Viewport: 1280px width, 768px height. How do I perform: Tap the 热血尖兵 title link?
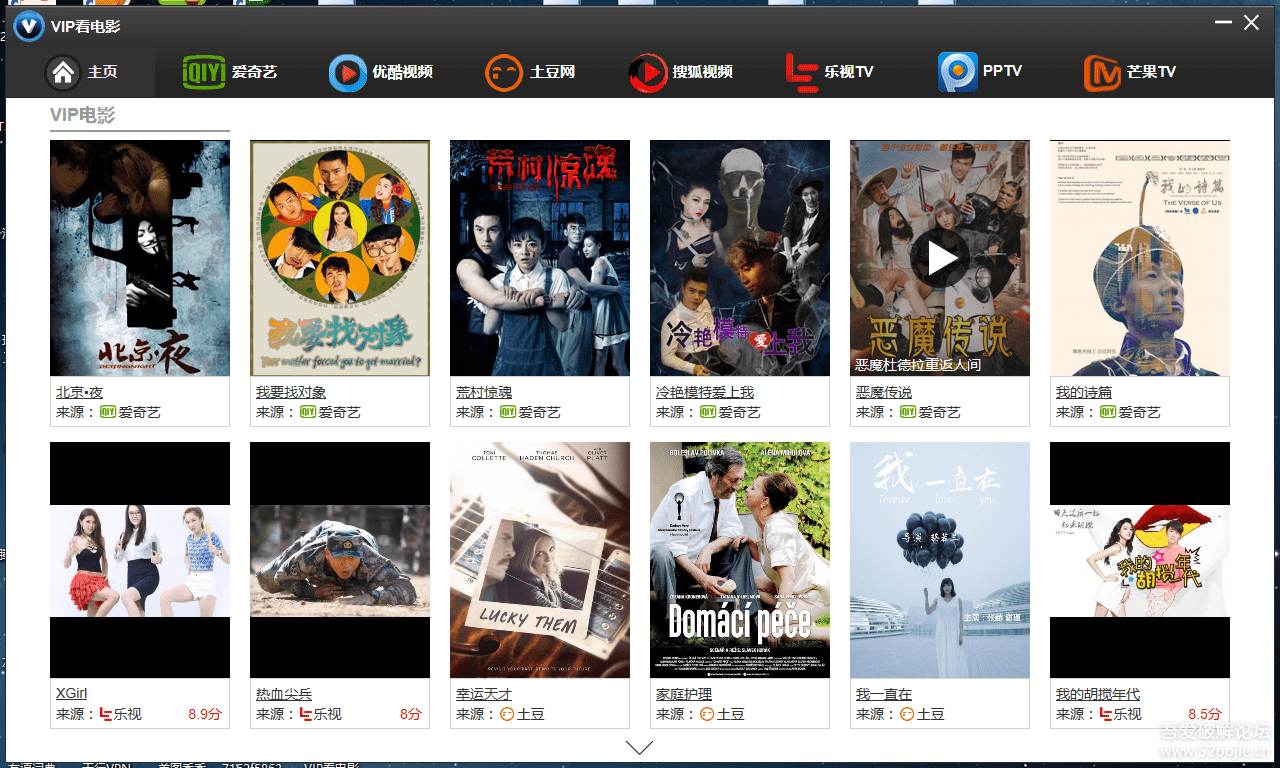click(x=284, y=694)
